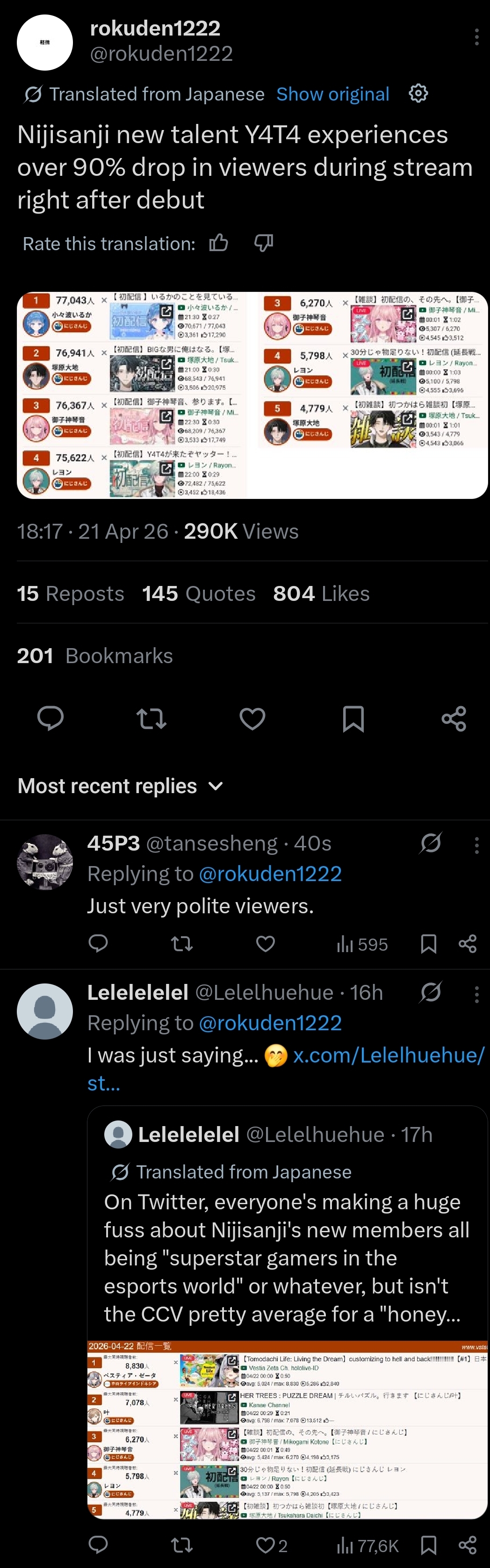Like rokuden1222's main post
Screen dimensions: 490x1568
coord(252,718)
